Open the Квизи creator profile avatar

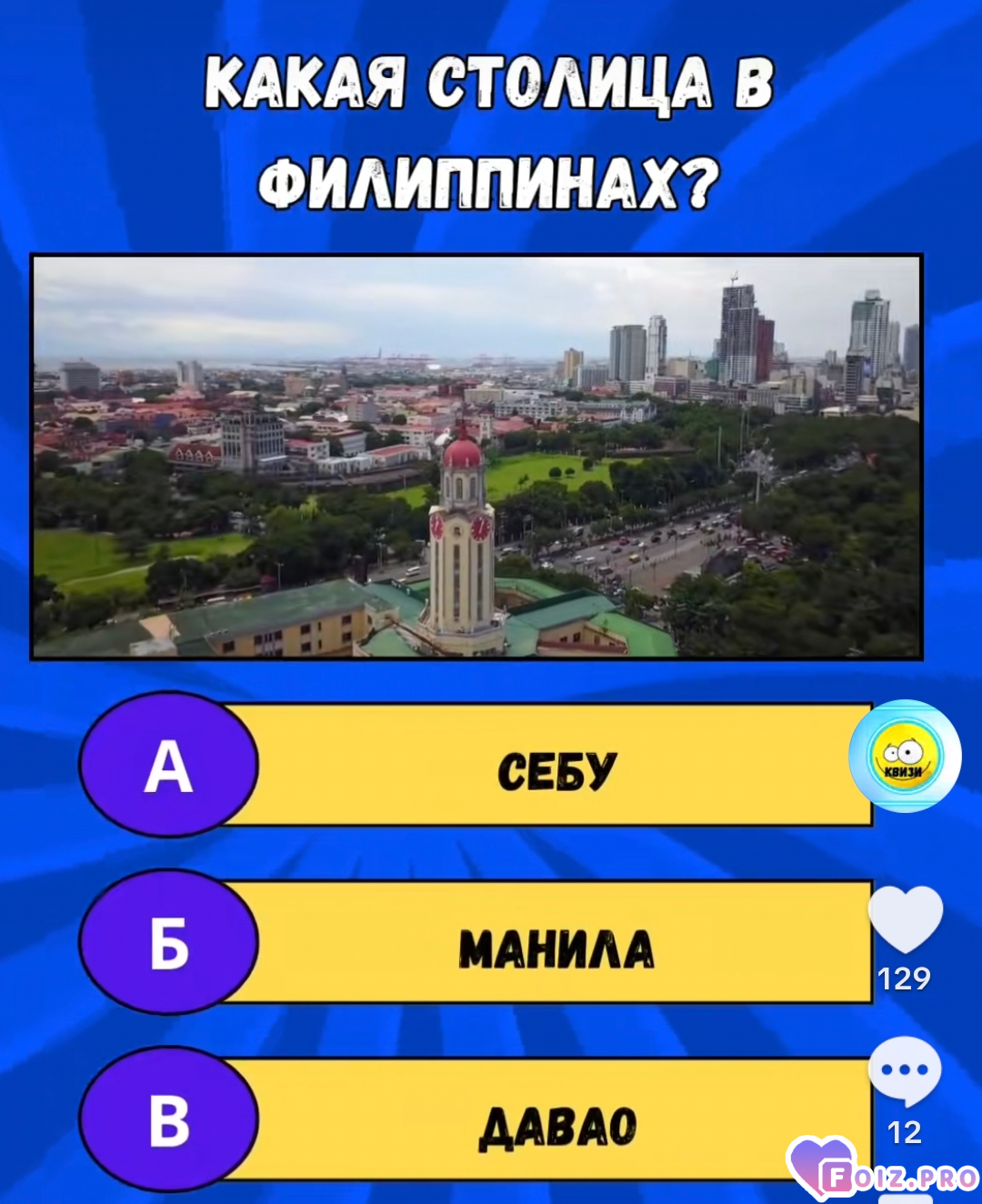tap(905, 756)
